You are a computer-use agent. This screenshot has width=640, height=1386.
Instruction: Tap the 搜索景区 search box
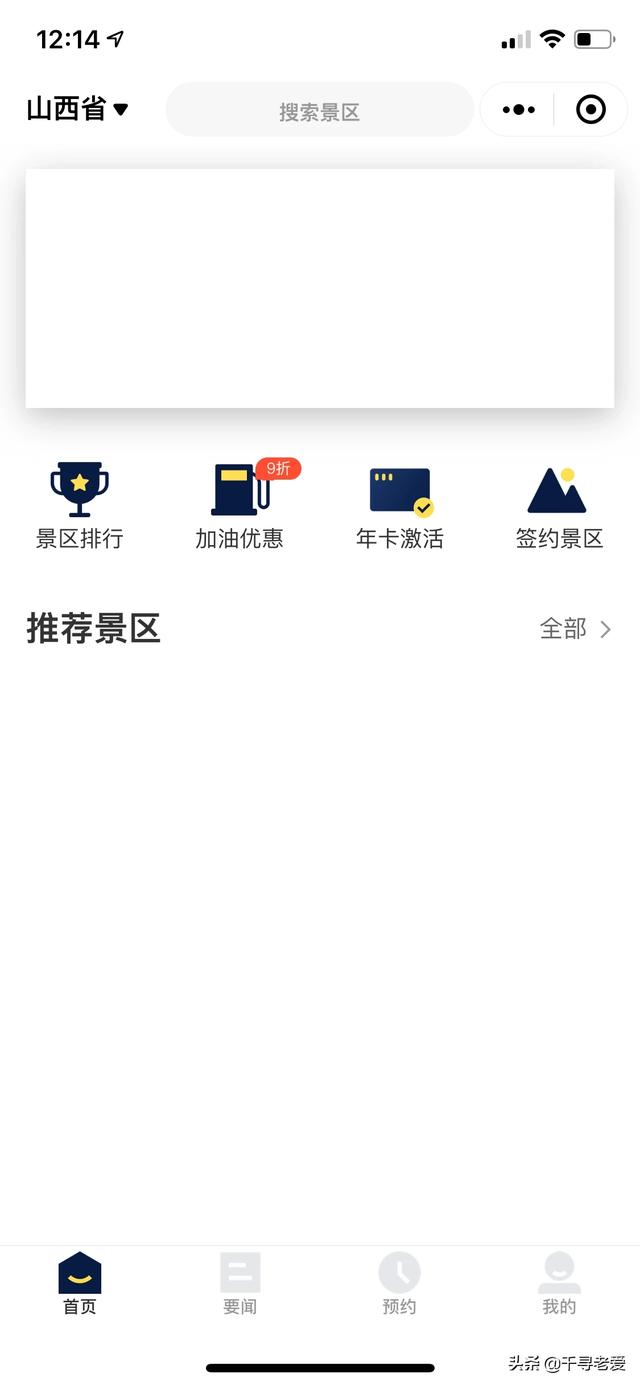pos(319,110)
